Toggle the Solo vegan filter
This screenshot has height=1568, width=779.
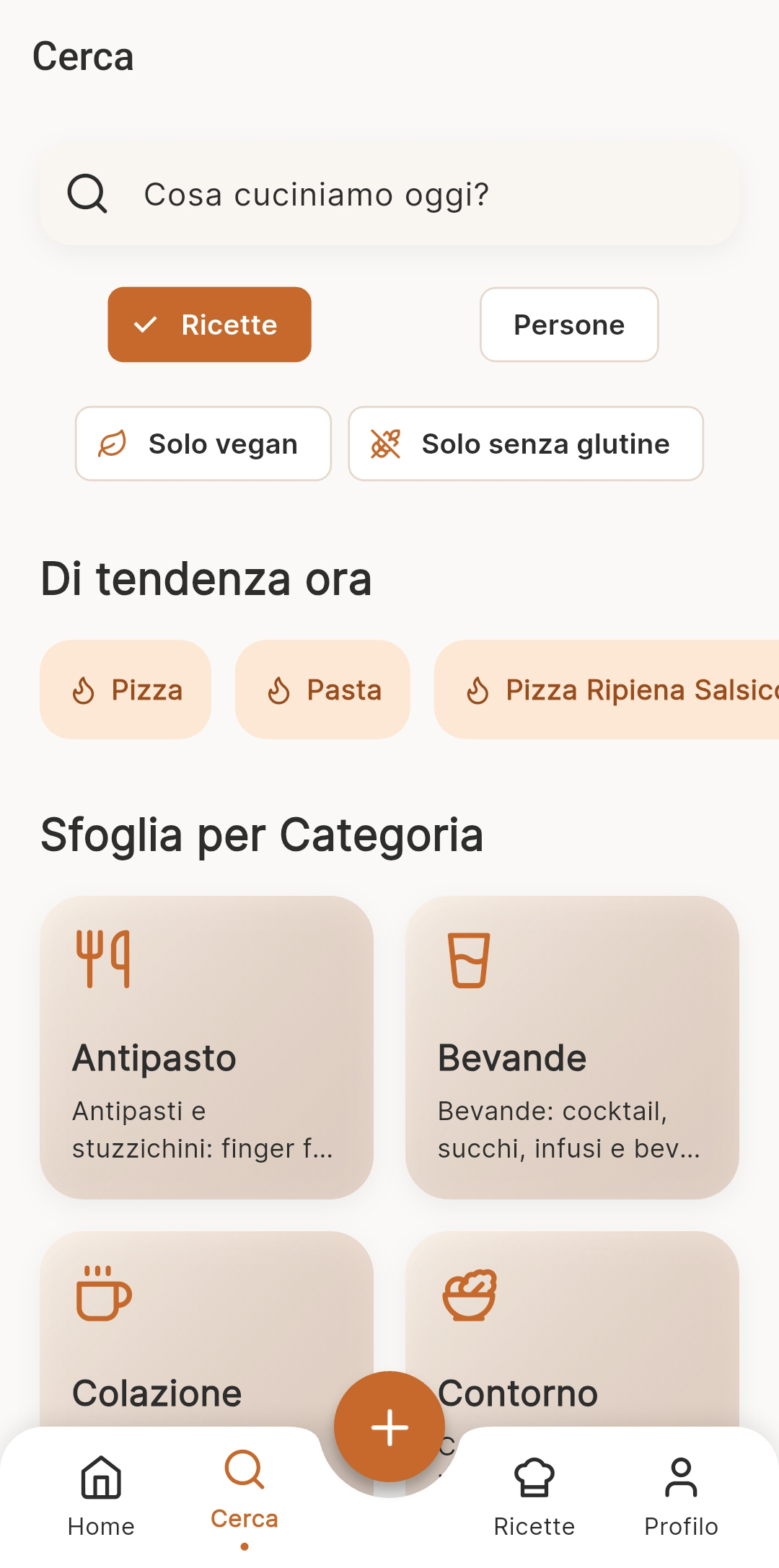(203, 444)
